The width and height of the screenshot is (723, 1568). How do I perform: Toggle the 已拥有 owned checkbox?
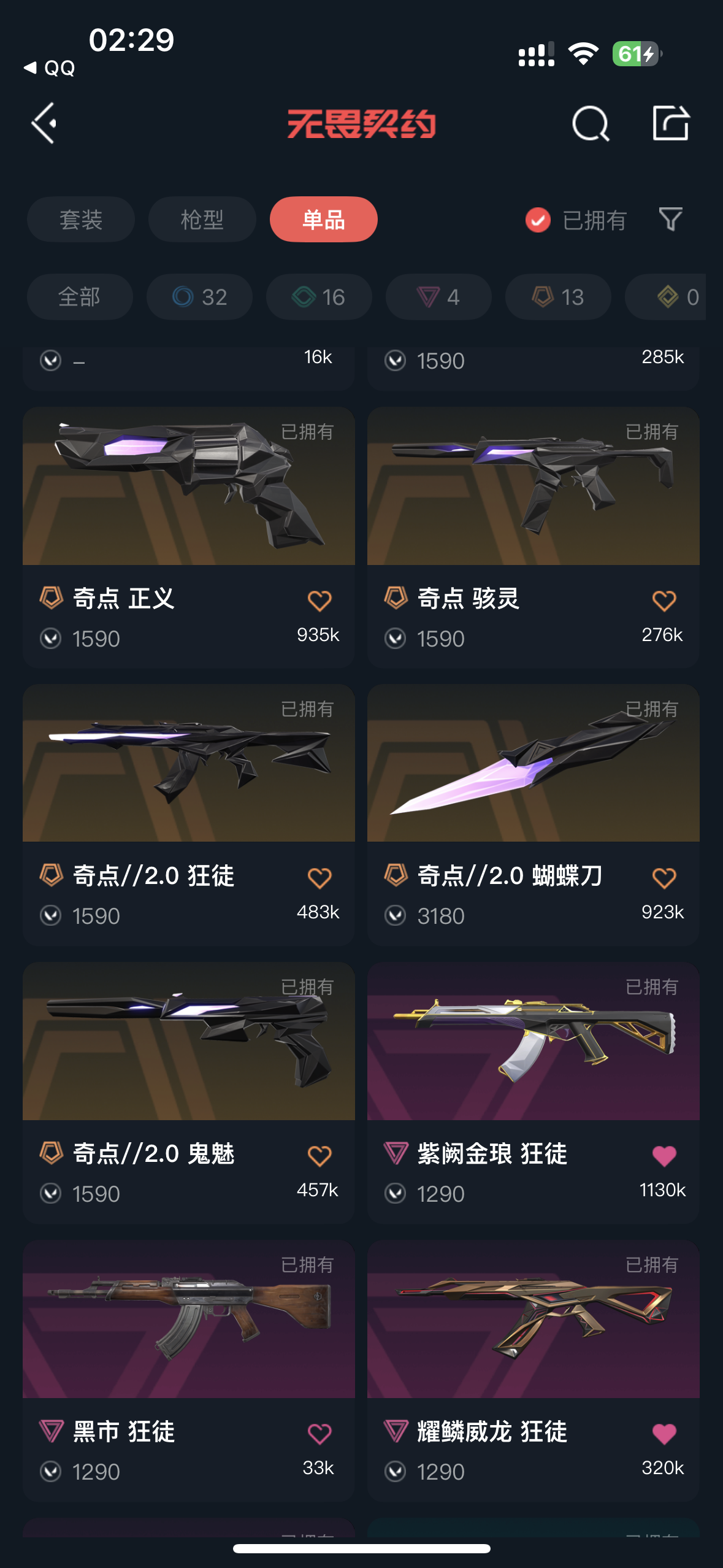coord(538,220)
